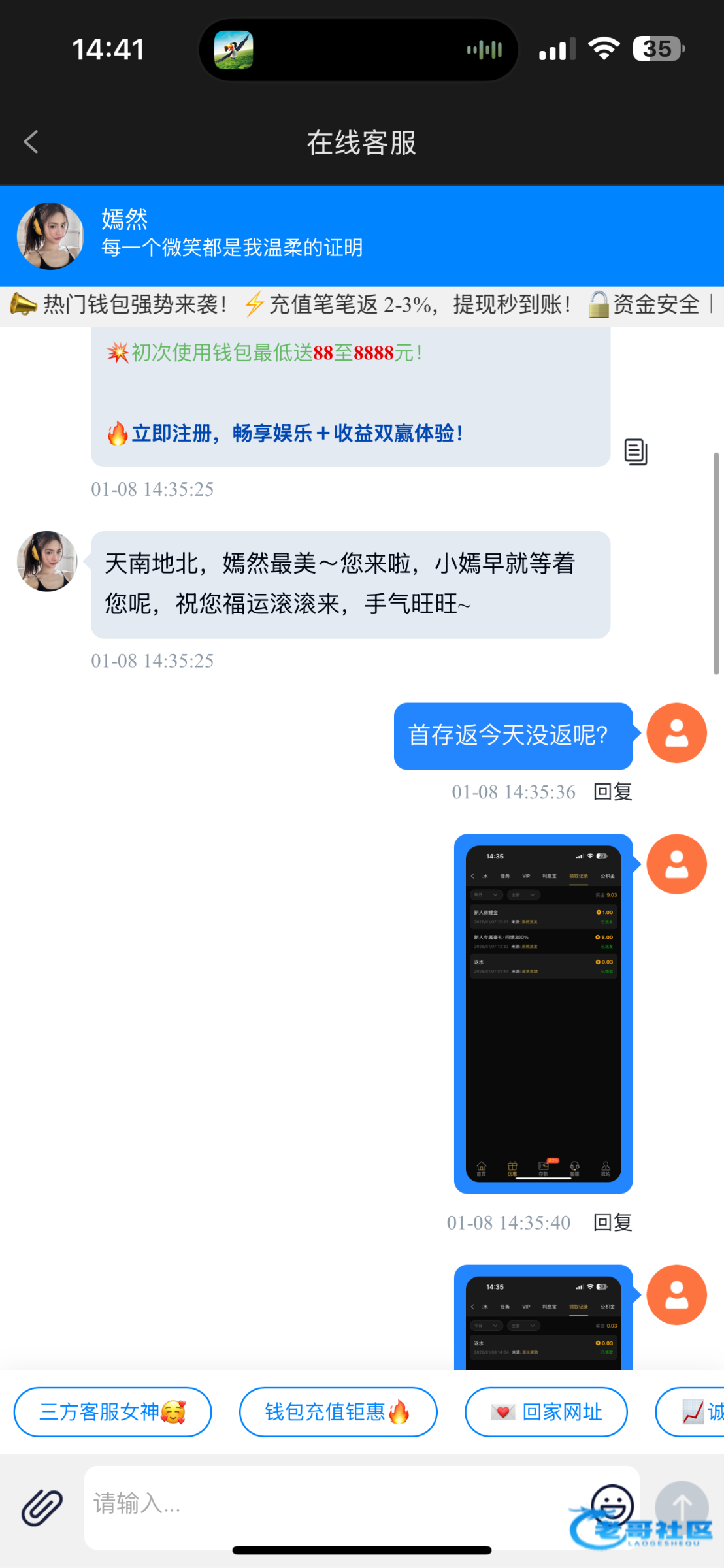Open the partially visible screenshot at the bottom
The height and width of the screenshot is (1568, 724).
click(x=543, y=1320)
